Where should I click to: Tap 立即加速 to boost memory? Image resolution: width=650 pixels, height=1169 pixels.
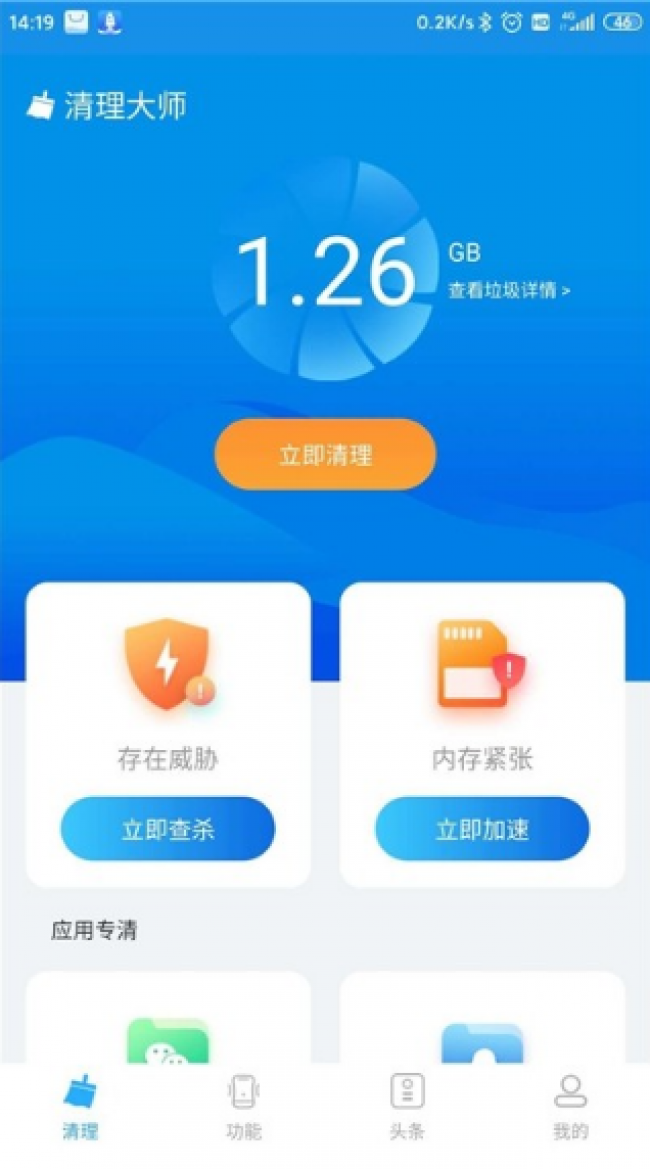click(x=482, y=829)
